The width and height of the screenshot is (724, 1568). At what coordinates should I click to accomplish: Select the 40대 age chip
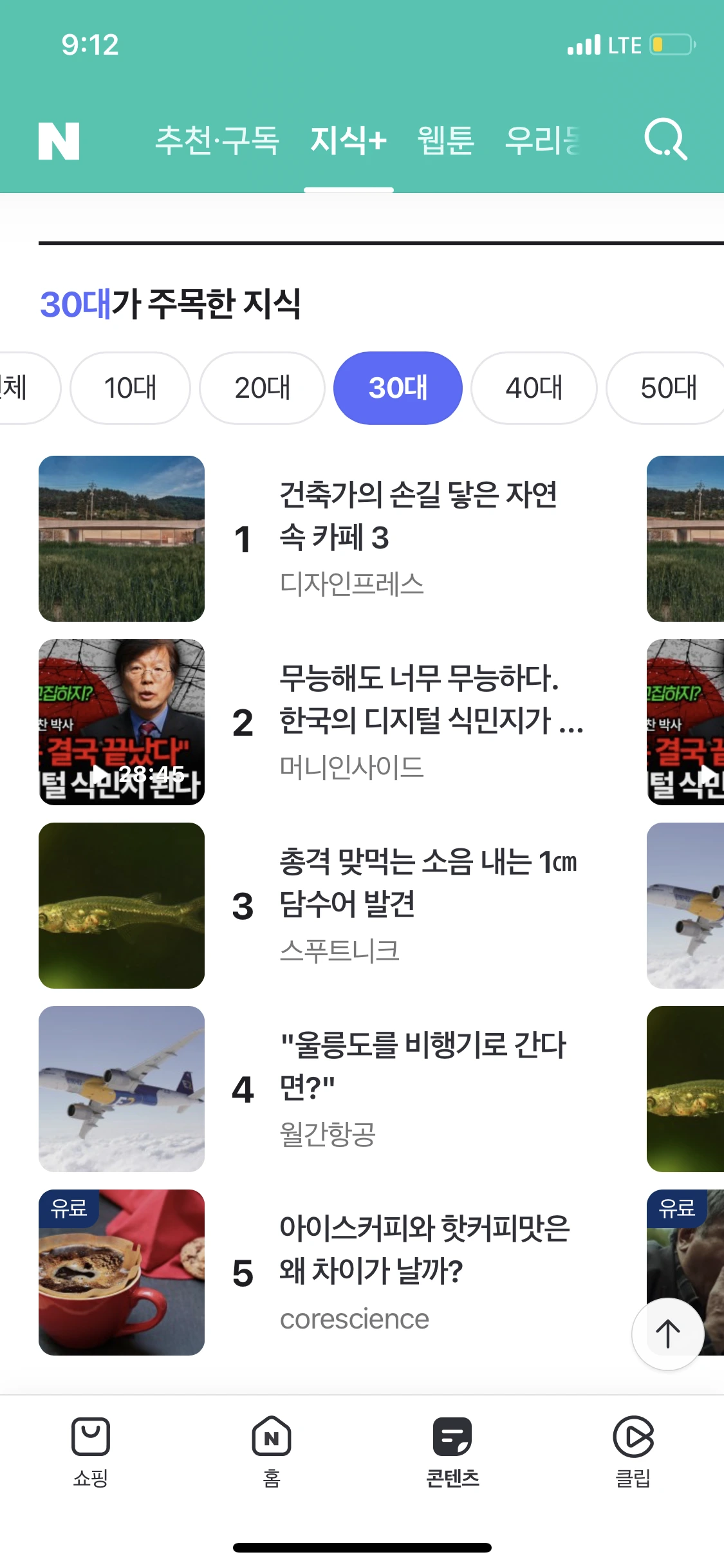tap(534, 387)
